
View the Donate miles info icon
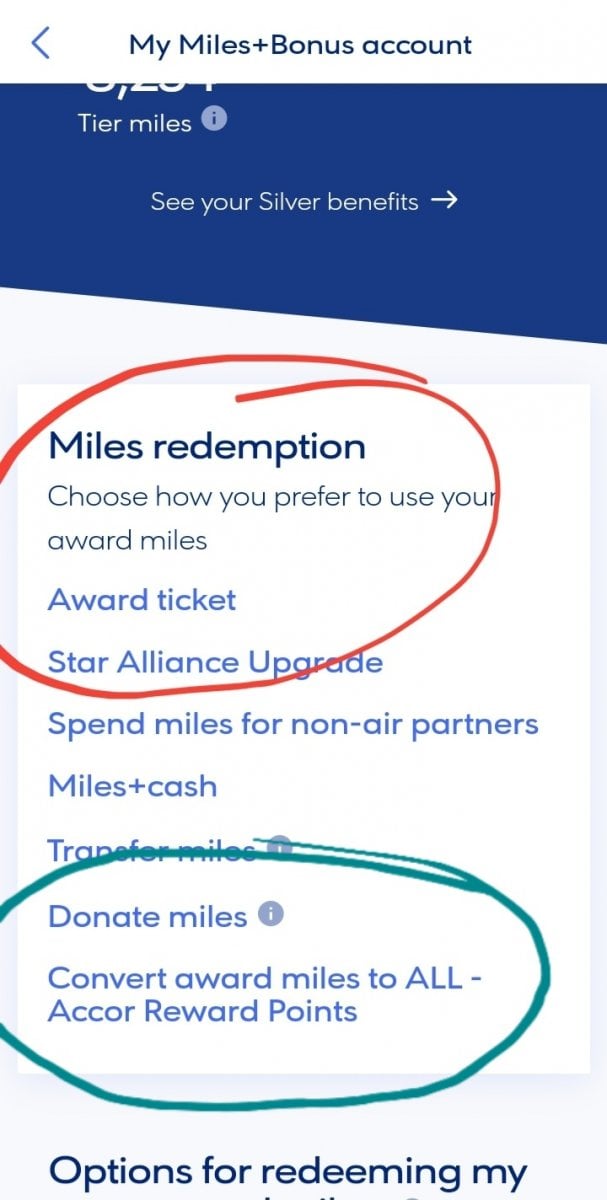271,914
